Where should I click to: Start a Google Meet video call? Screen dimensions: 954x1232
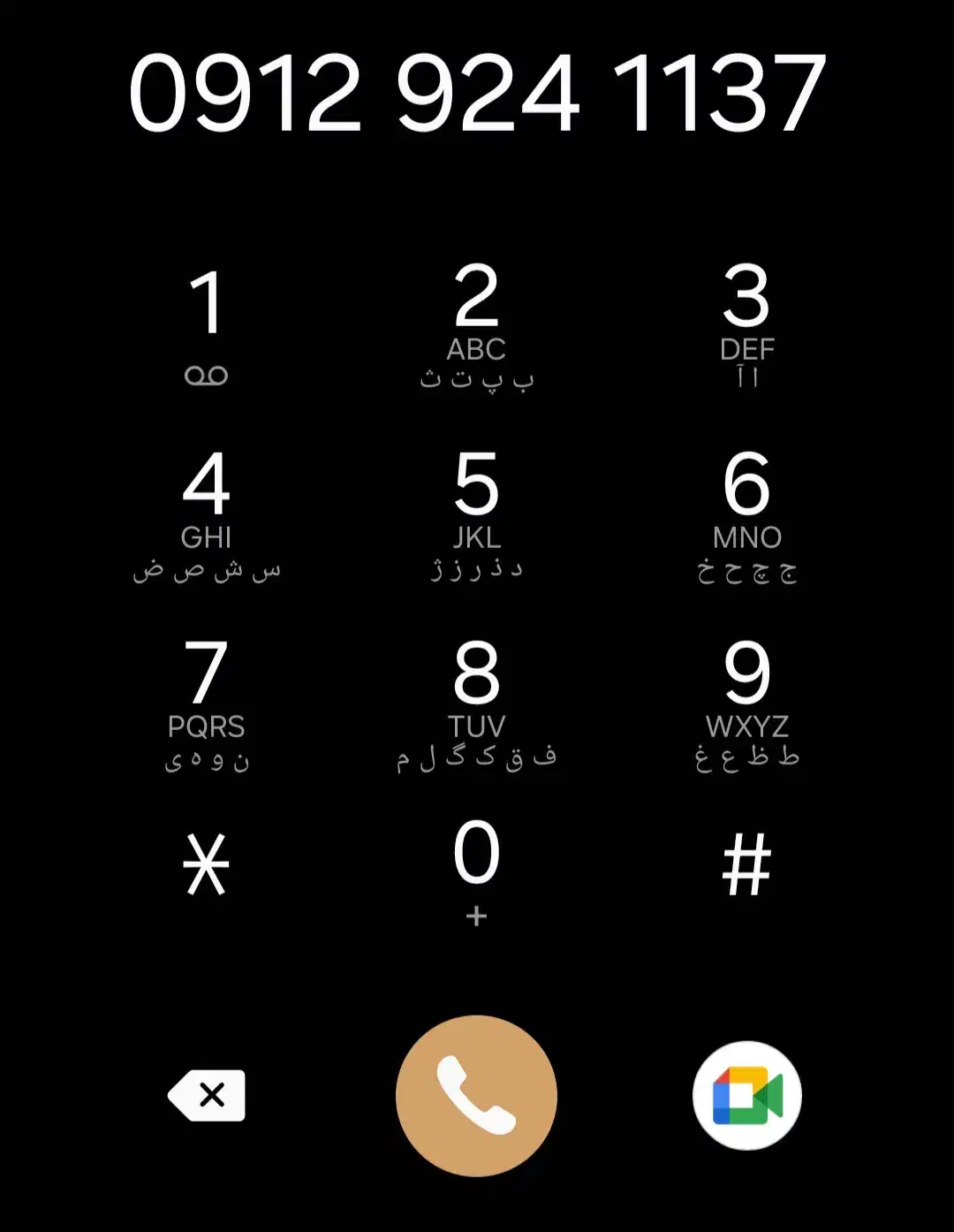(x=746, y=1096)
